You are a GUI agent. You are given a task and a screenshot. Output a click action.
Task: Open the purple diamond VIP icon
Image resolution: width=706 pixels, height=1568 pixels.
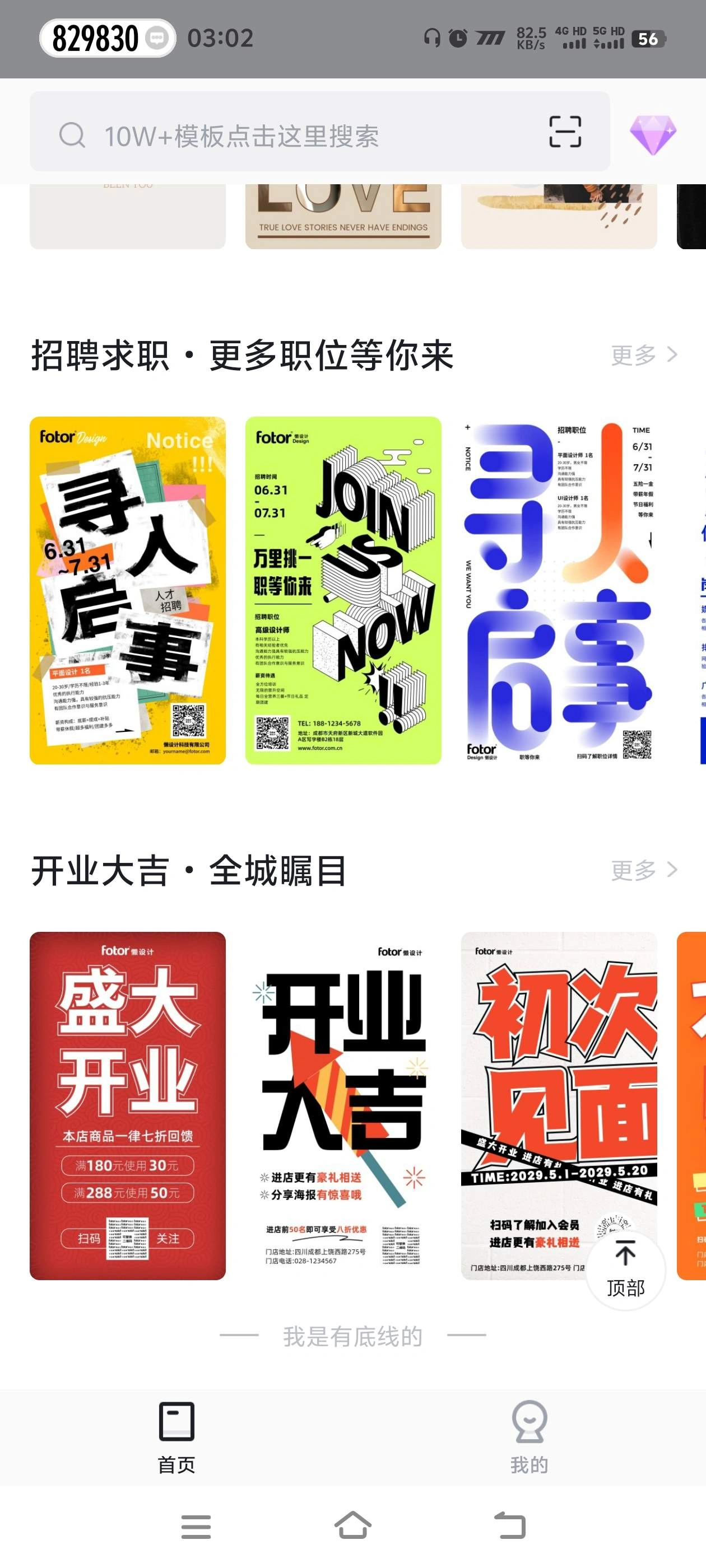(x=652, y=134)
